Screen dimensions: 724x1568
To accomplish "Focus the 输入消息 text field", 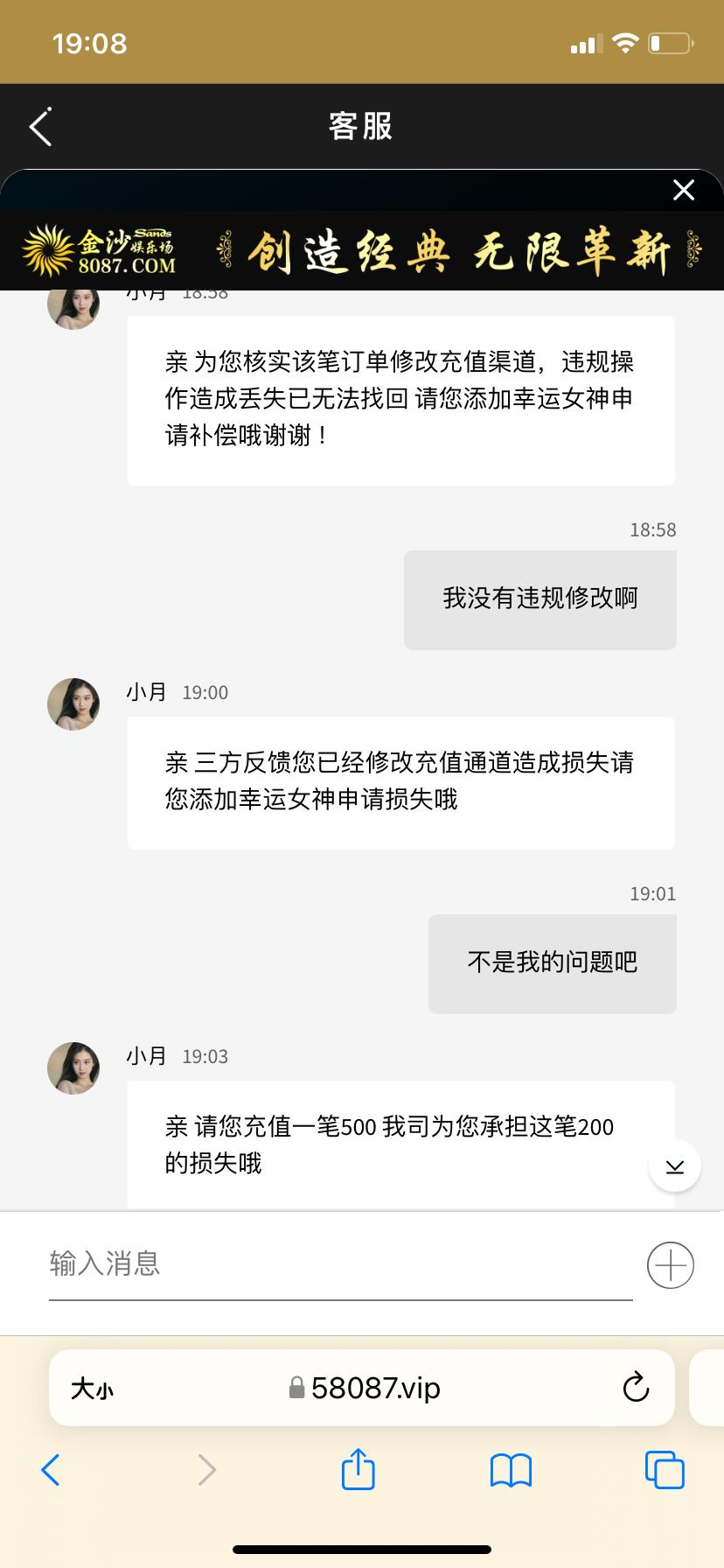I will coord(341,1264).
